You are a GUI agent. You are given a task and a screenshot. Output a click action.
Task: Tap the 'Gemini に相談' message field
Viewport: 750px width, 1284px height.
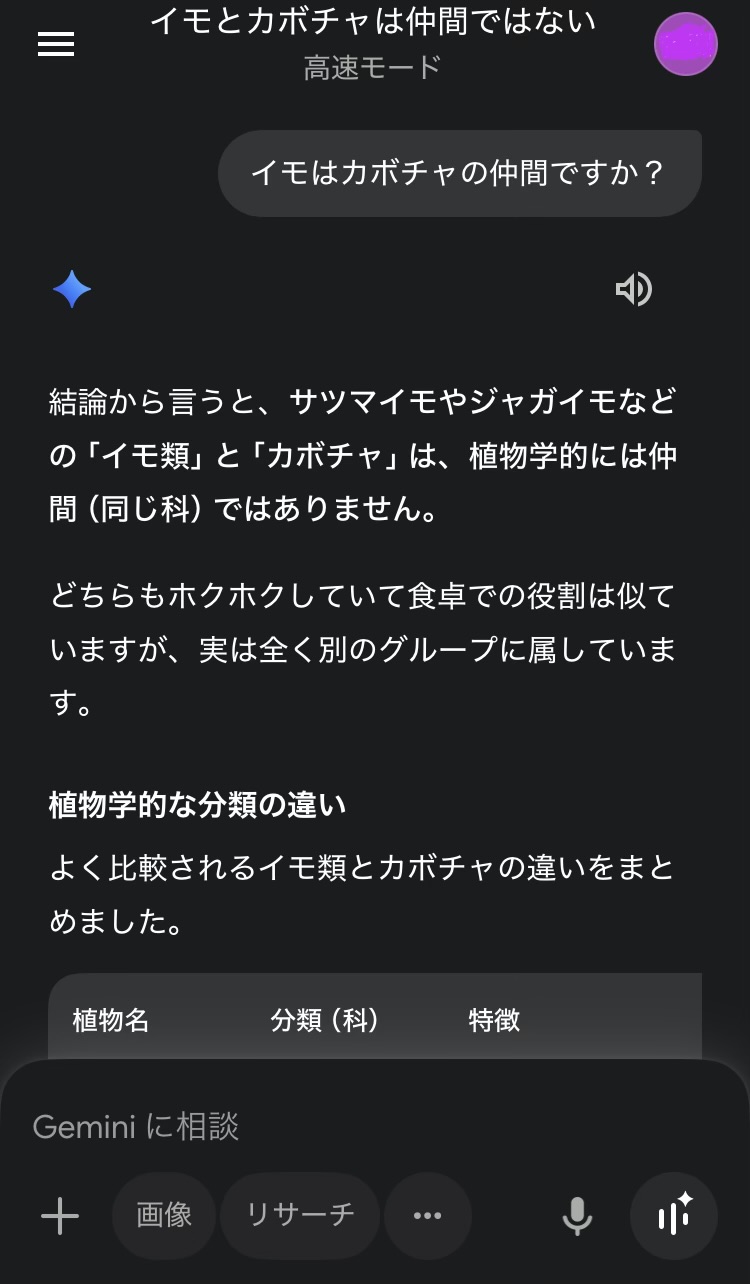pyautogui.click(x=300, y=1127)
